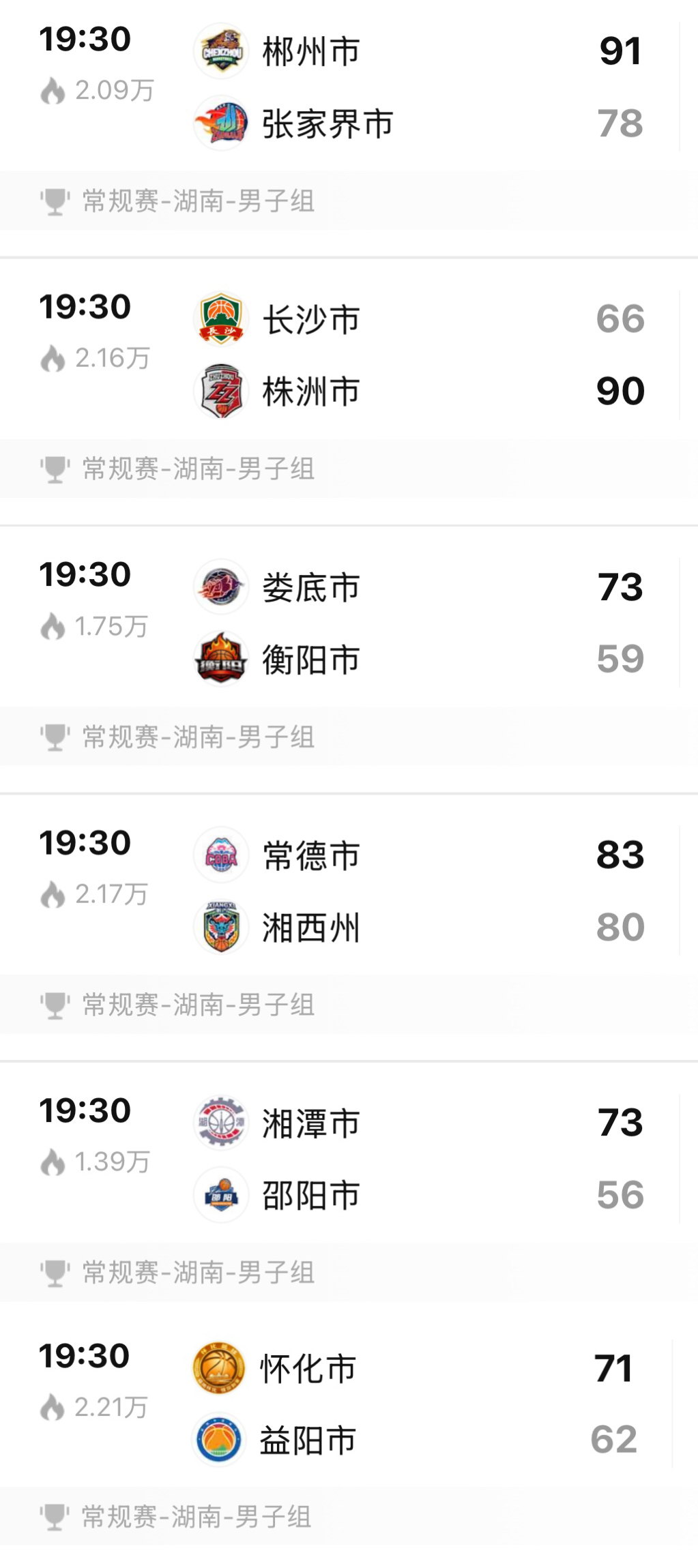Open details of the 常德市 vs 湘西州 match

pos(341,887)
